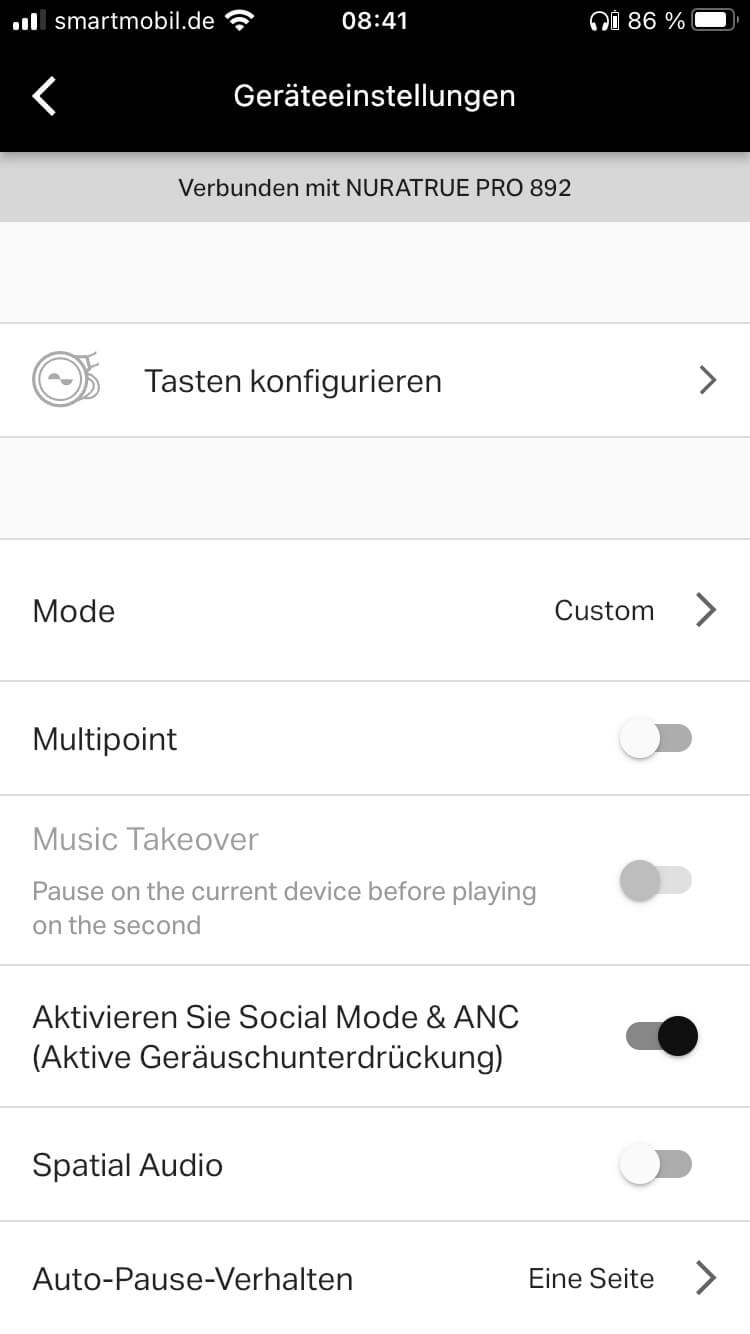Open the Mode setting
Image resolution: width=750 pixels, height=1334 pixels.
(375, 610)
